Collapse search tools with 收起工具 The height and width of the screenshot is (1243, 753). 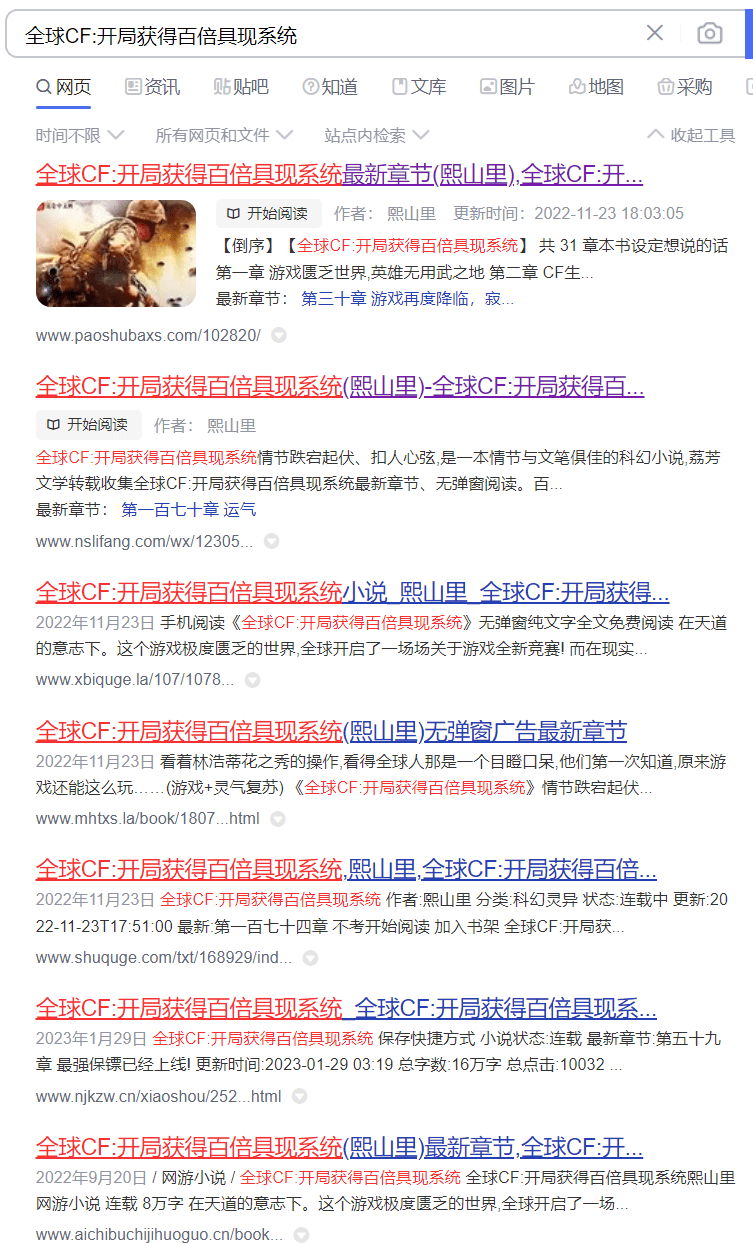(691, 135)
